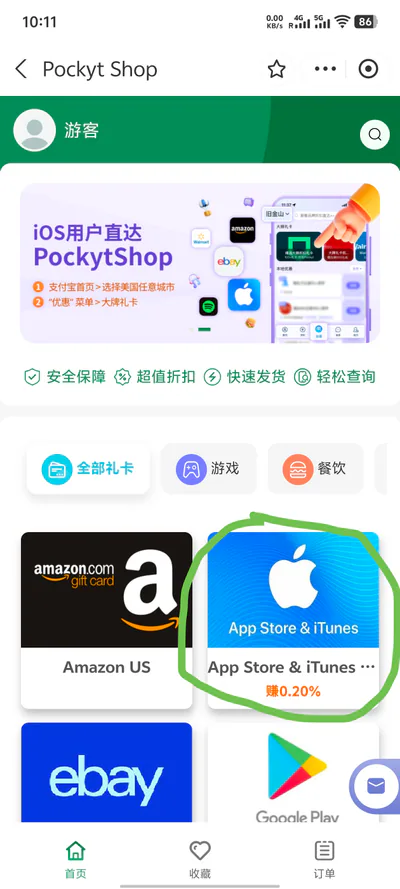Switch to the 收藏 favorites tab
The height and width of the screenshot is (889, 400).
[199, 859]
